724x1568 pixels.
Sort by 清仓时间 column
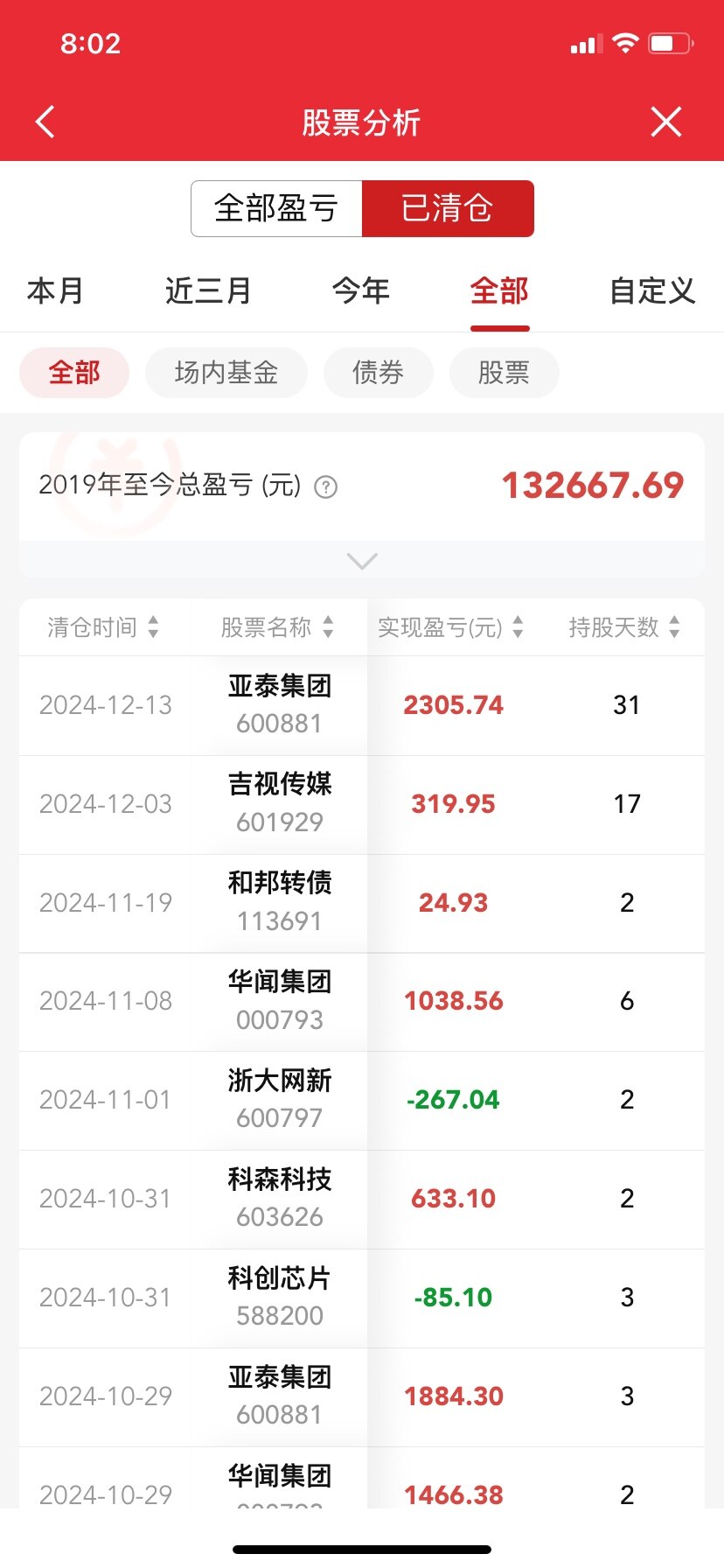103,627
